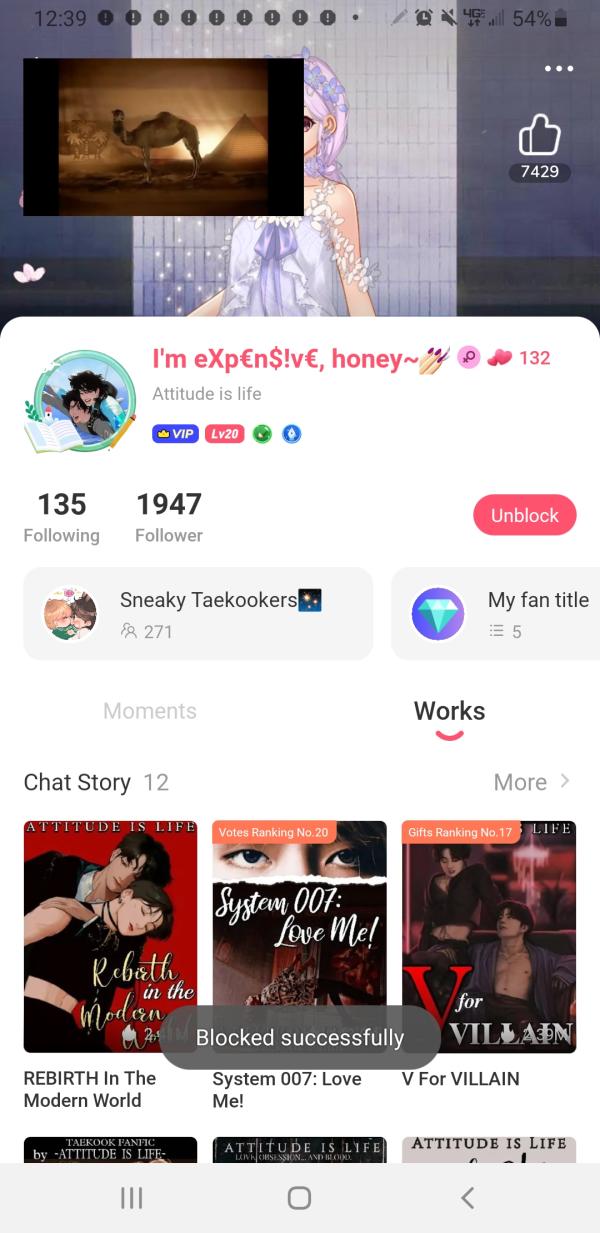Like this profile with the thumbs-up
The image size is (600, 1233).
[539, 137]
